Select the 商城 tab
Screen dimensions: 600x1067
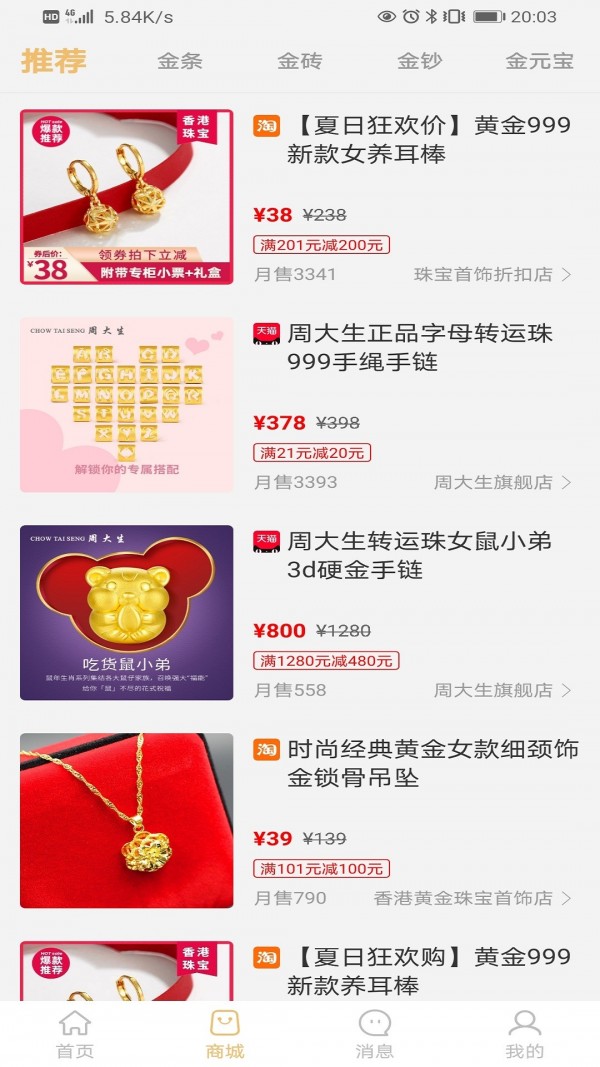pyautogui.click(x=225, y=1035)
